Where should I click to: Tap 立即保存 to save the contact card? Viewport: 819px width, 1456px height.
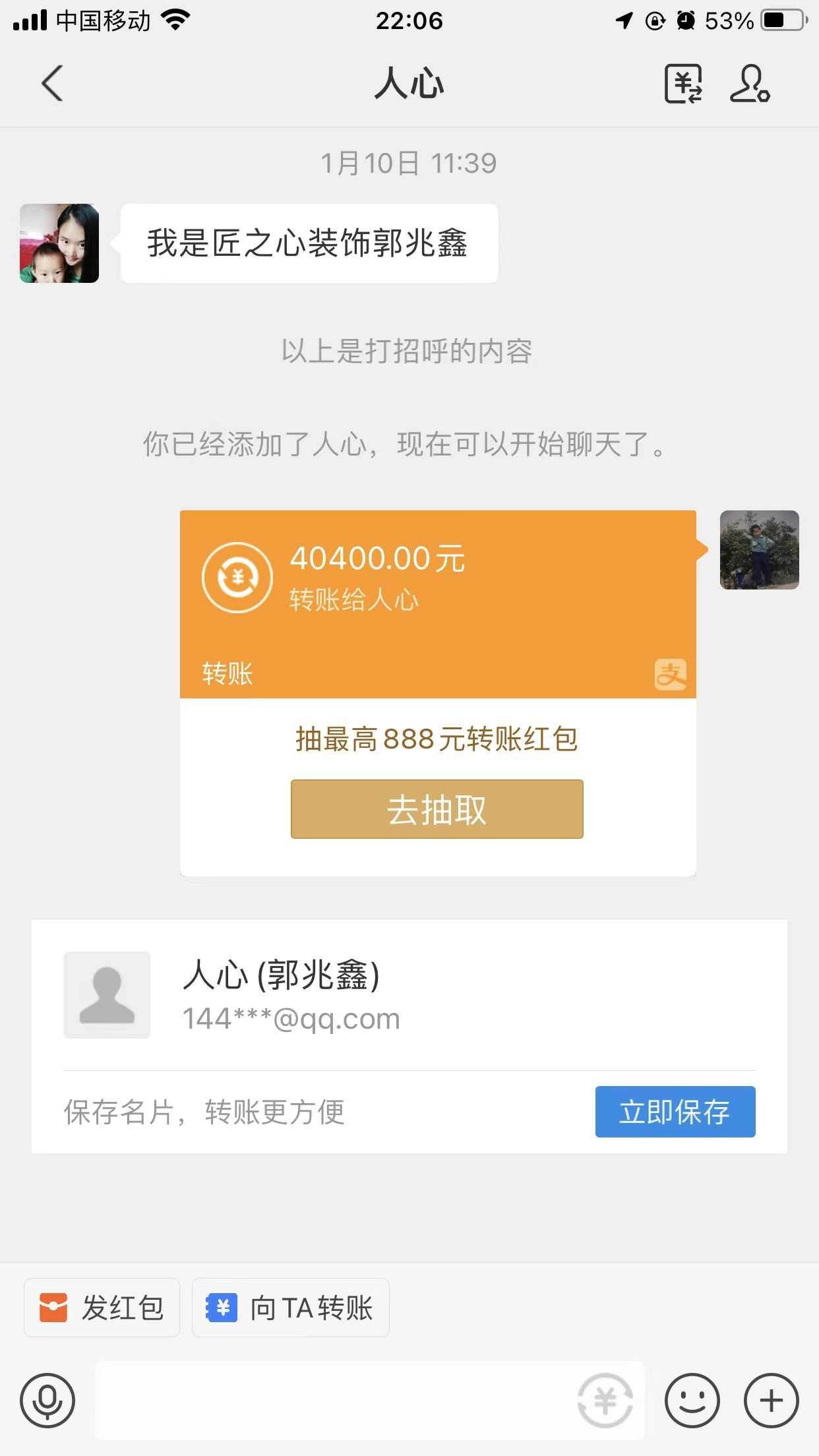pyautogui.click(x=675, y=1112)
